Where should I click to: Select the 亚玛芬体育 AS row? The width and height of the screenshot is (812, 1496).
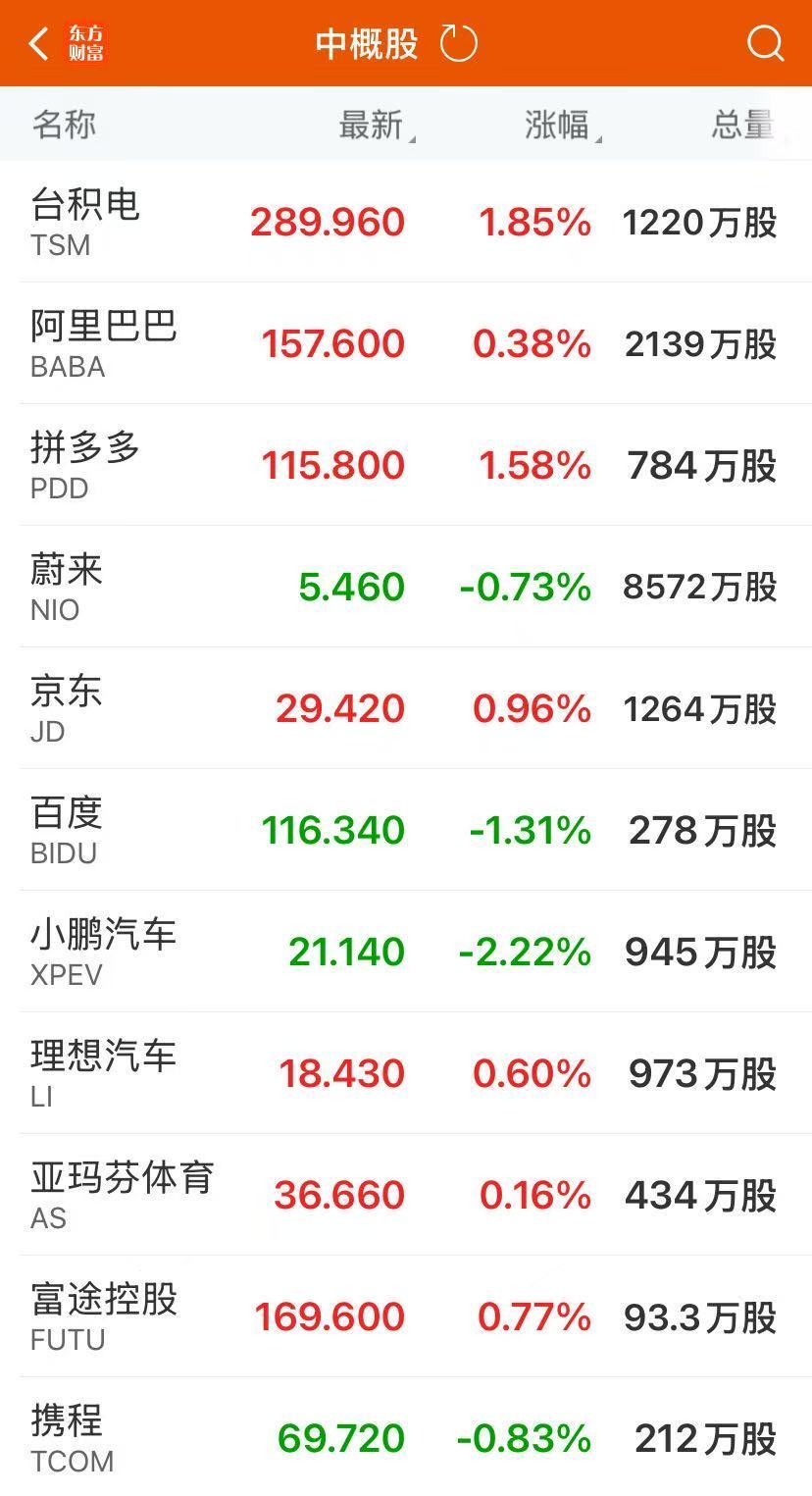tap(406, 1196)
